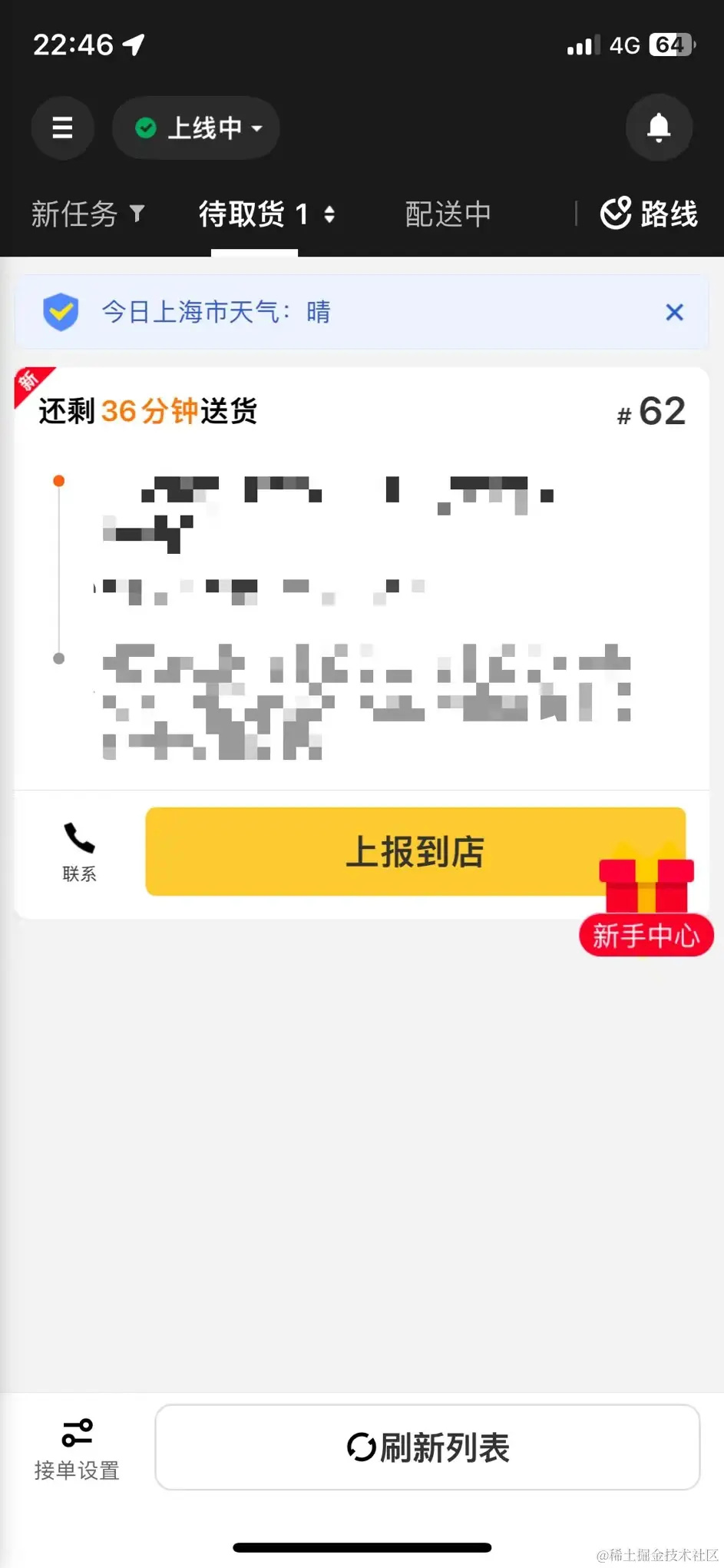The image size is (724, 1568).
Task: Open the 路线 route view
Action: 648,214
